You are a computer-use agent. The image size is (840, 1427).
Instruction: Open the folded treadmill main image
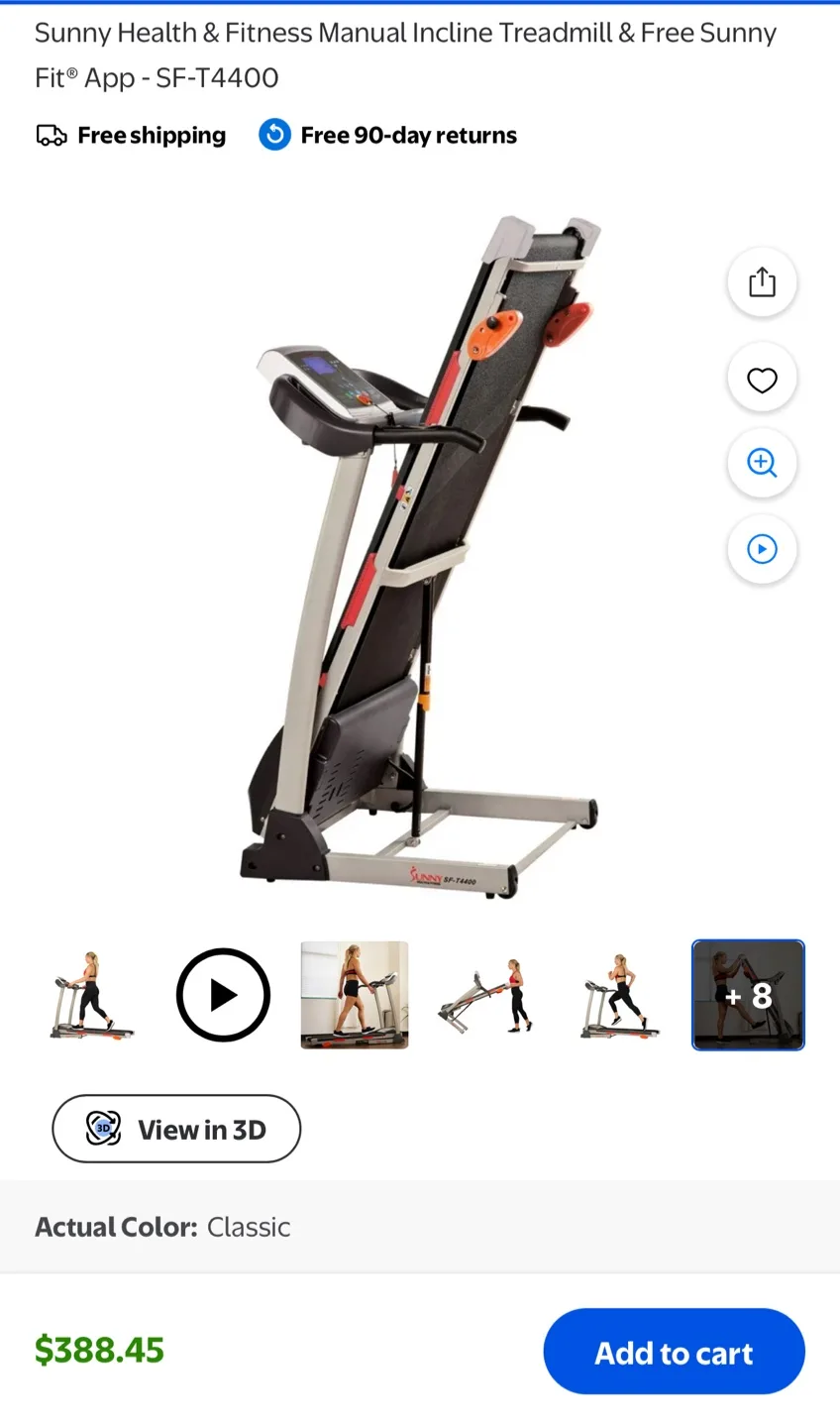pos(421,555)
